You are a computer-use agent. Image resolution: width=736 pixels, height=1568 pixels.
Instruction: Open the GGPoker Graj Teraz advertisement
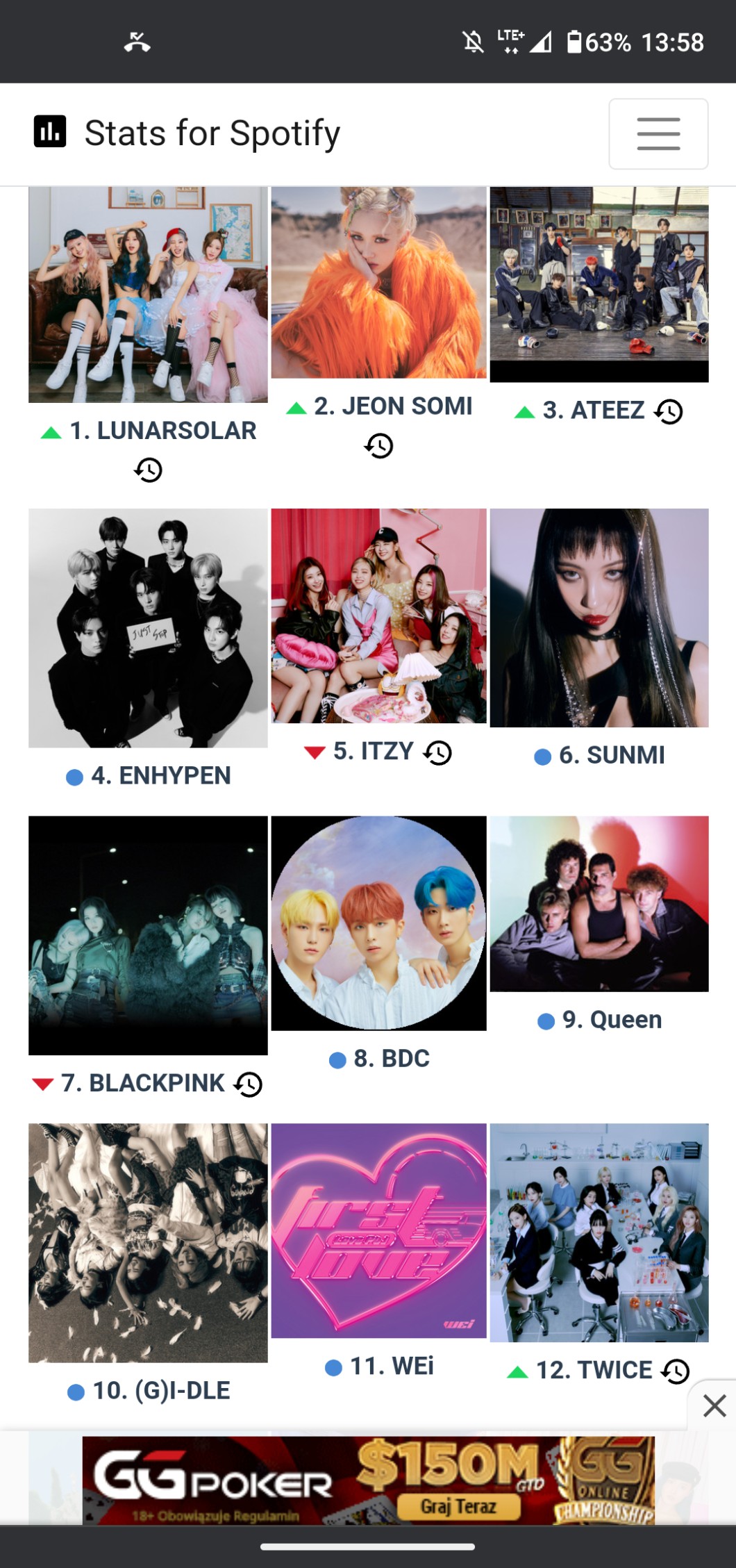pos(459,1506)
